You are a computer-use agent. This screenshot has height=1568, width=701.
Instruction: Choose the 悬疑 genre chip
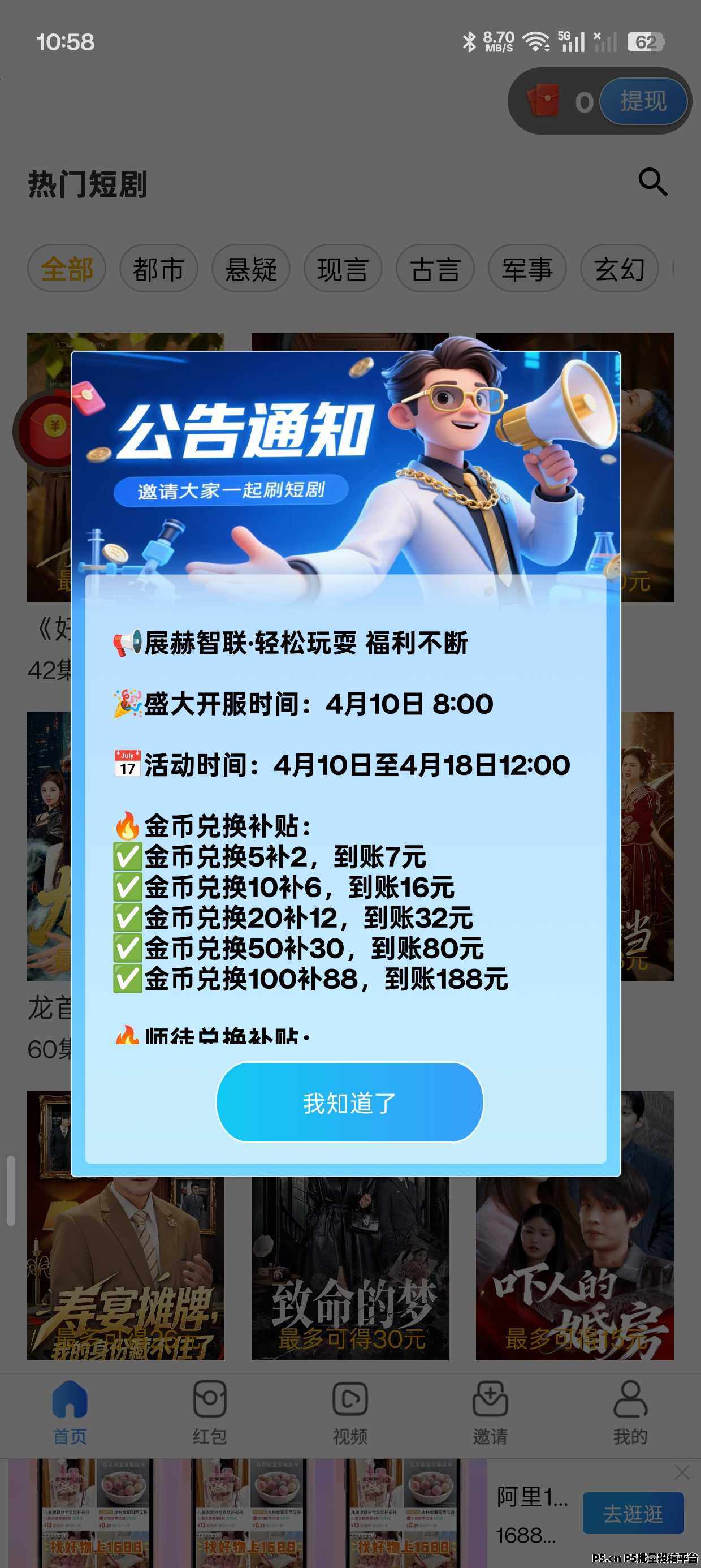pos(250,269)
